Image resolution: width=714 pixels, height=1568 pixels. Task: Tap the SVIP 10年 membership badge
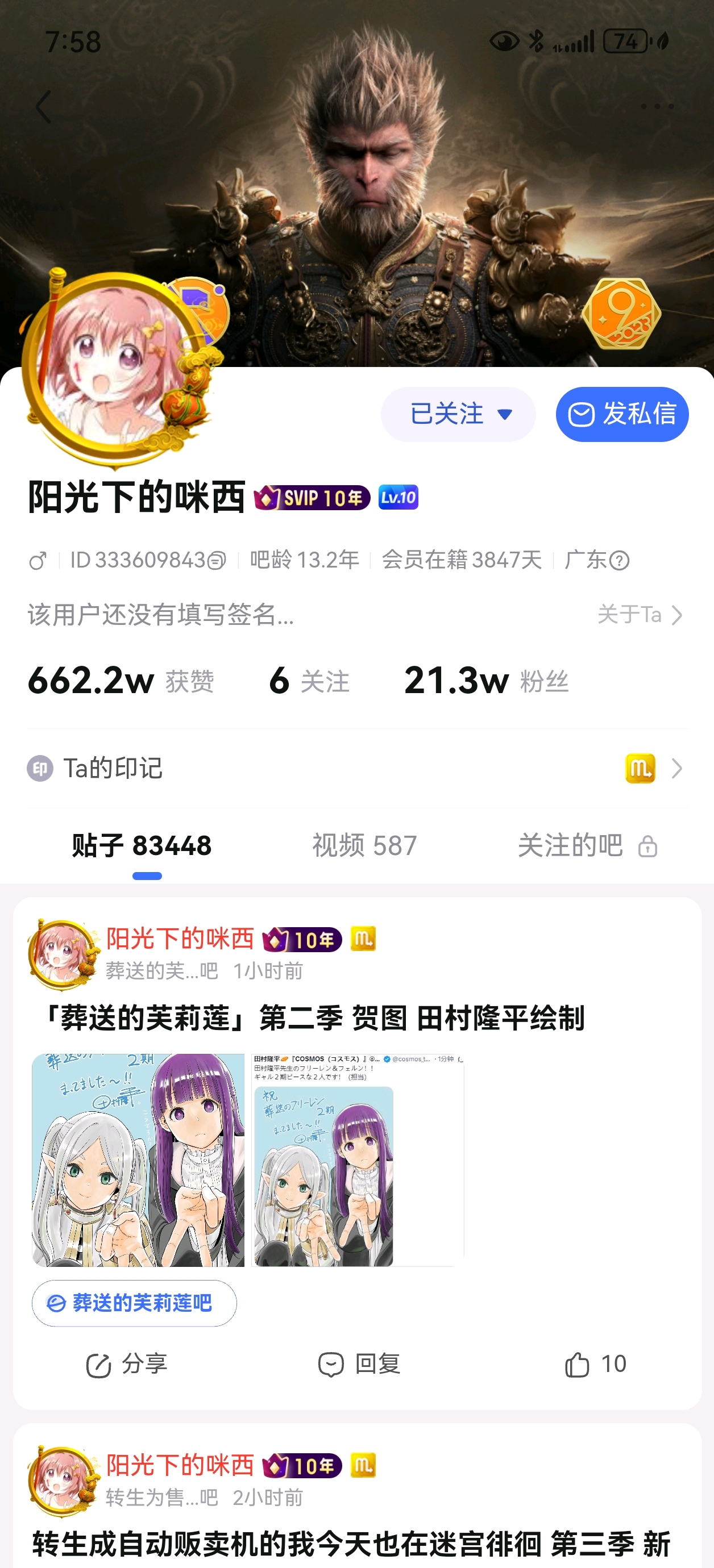pyautogui.click(x=312, y=498)
